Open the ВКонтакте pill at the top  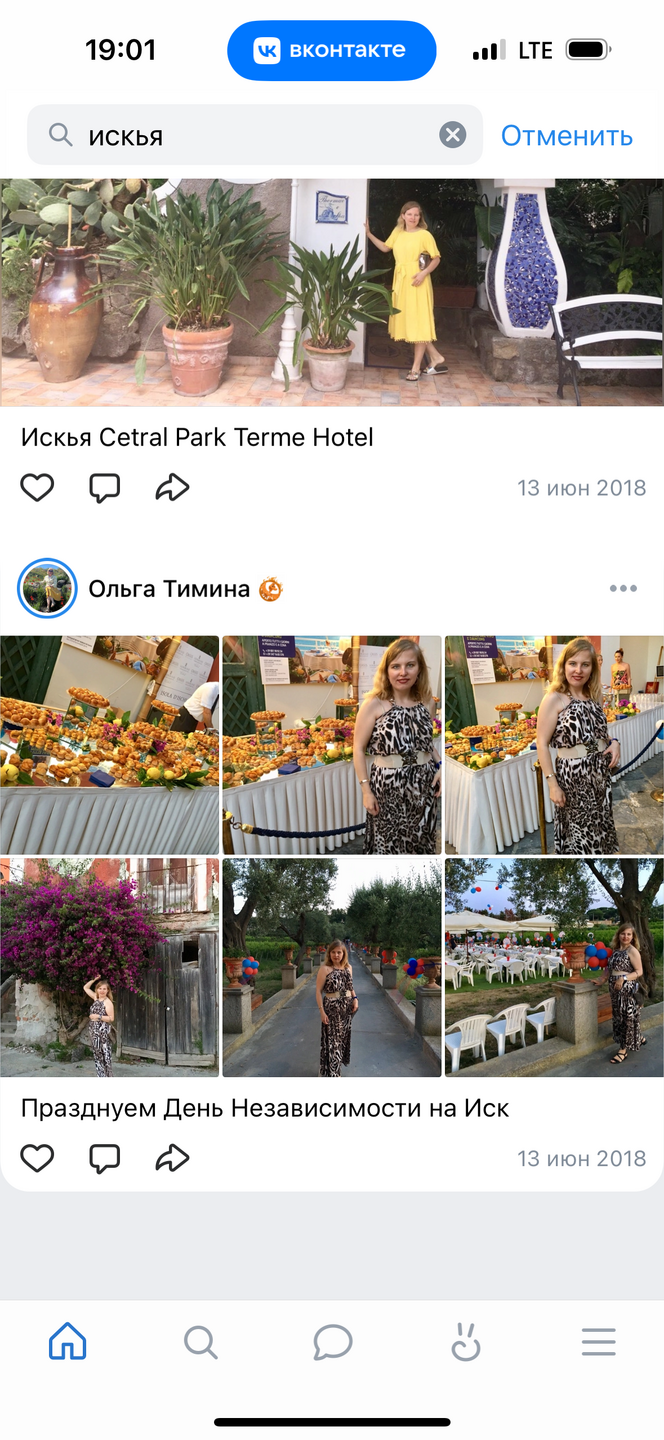332,50
